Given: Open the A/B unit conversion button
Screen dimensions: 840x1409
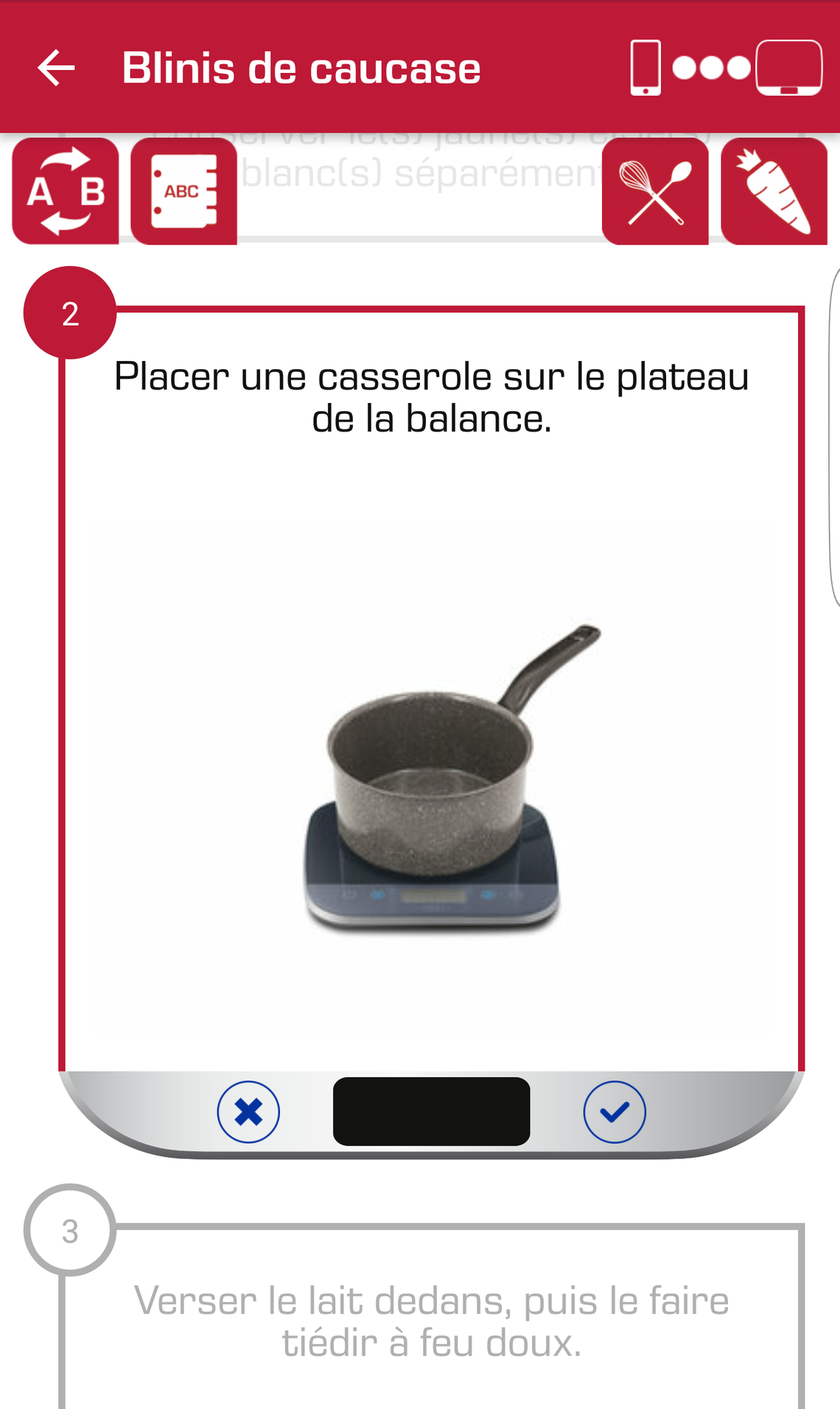Looking at the screenshot, I should click(x=66, y=191).
